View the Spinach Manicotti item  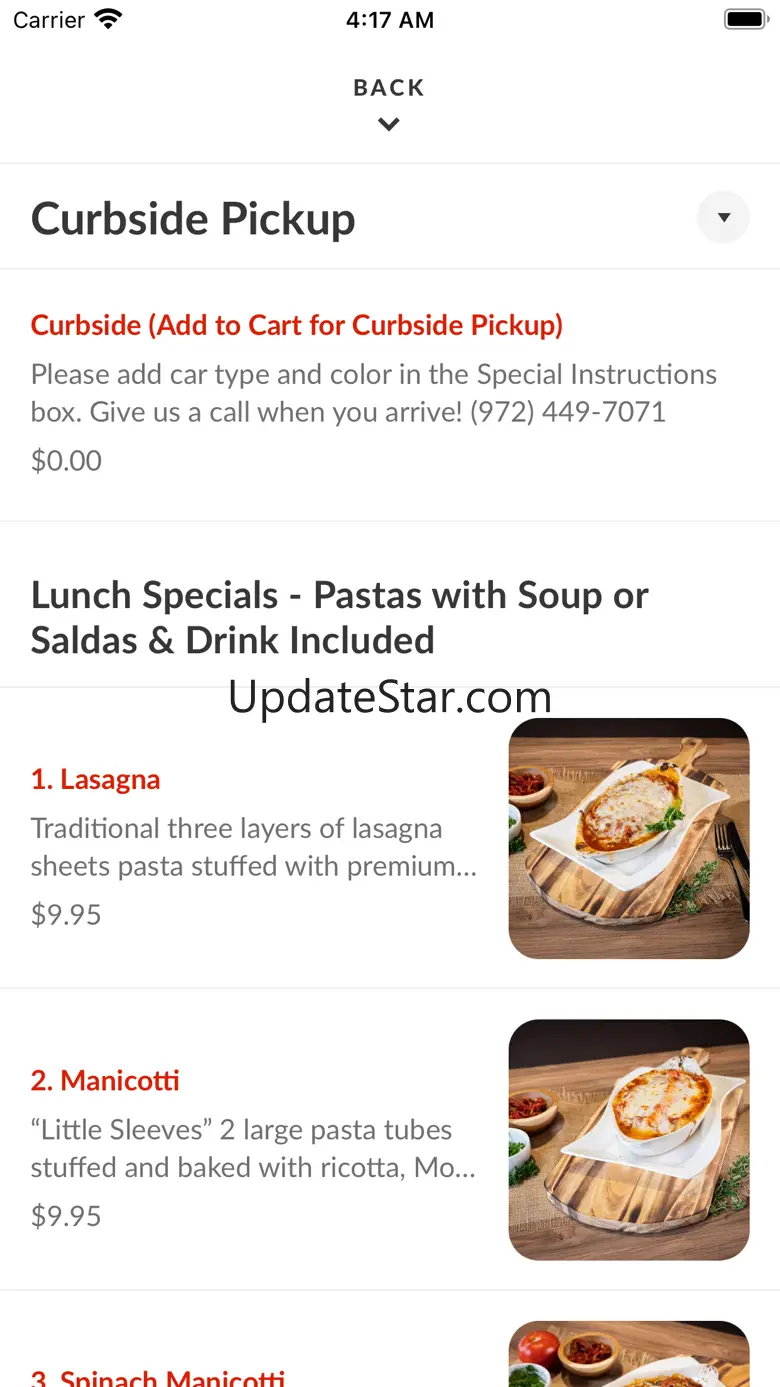tap(158, 1376)
